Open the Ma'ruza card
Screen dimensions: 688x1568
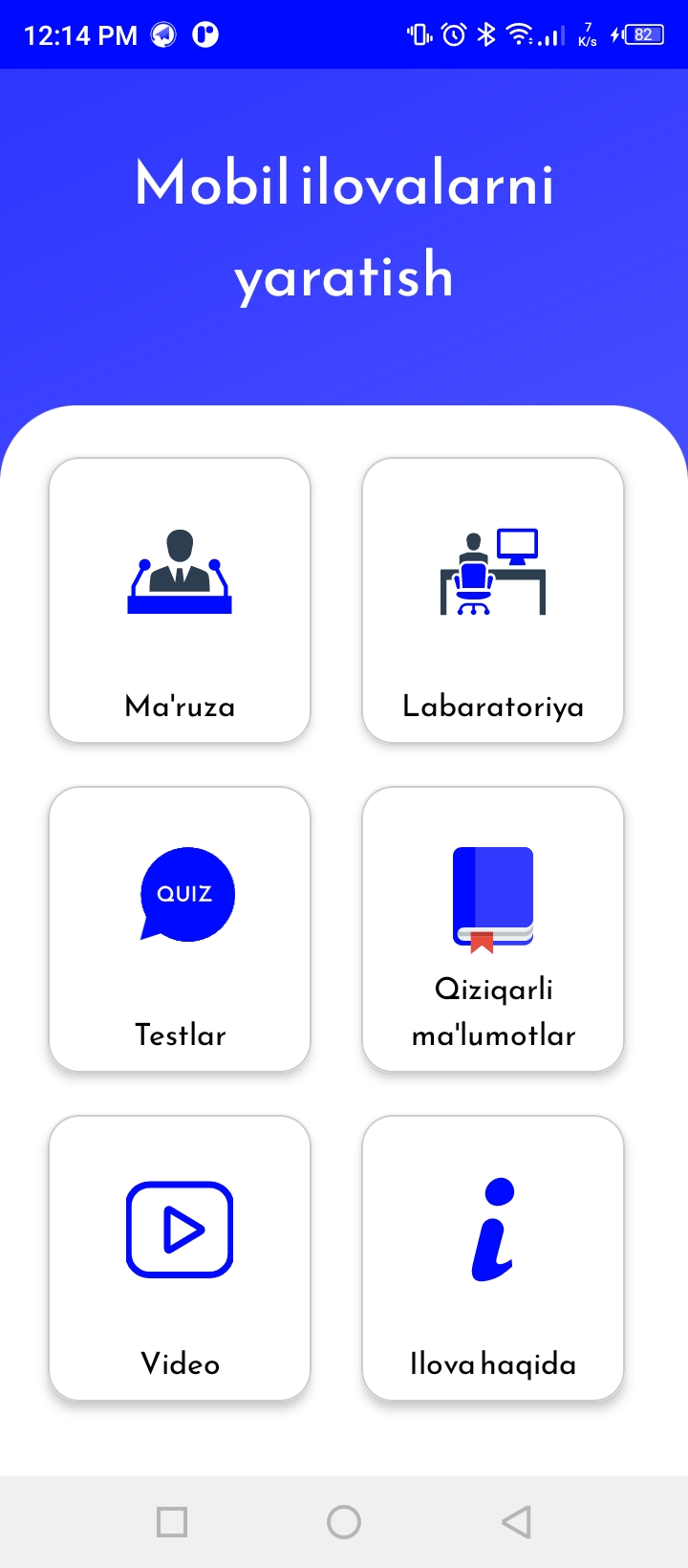[180, 600]
